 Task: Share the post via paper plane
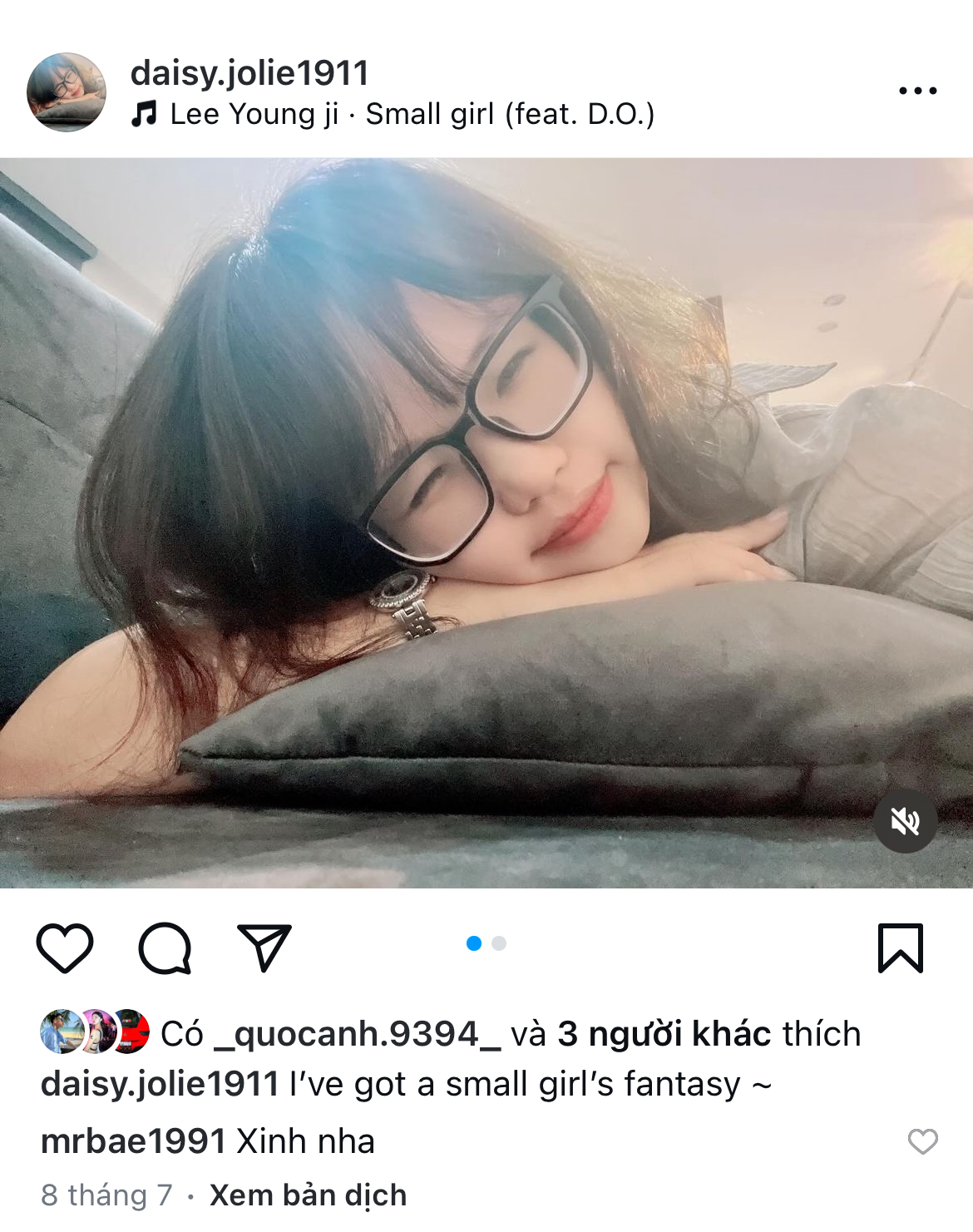point(264,948)
